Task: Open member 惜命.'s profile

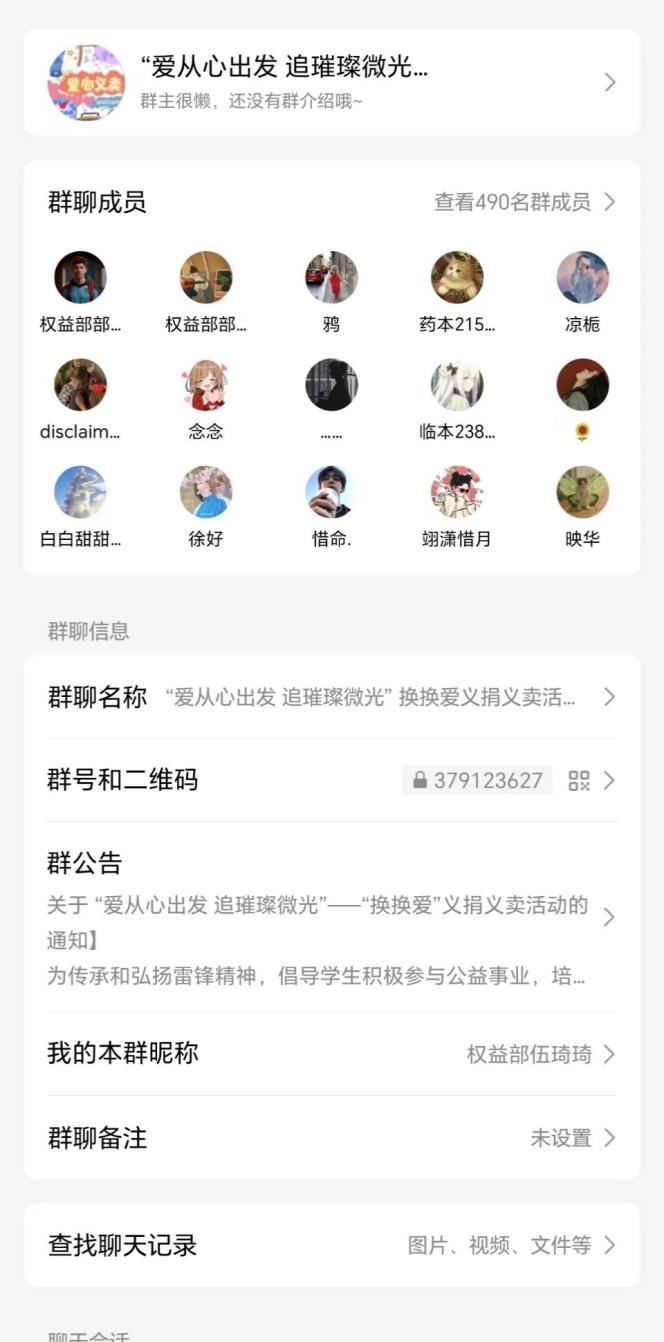Action: [331, 492]
